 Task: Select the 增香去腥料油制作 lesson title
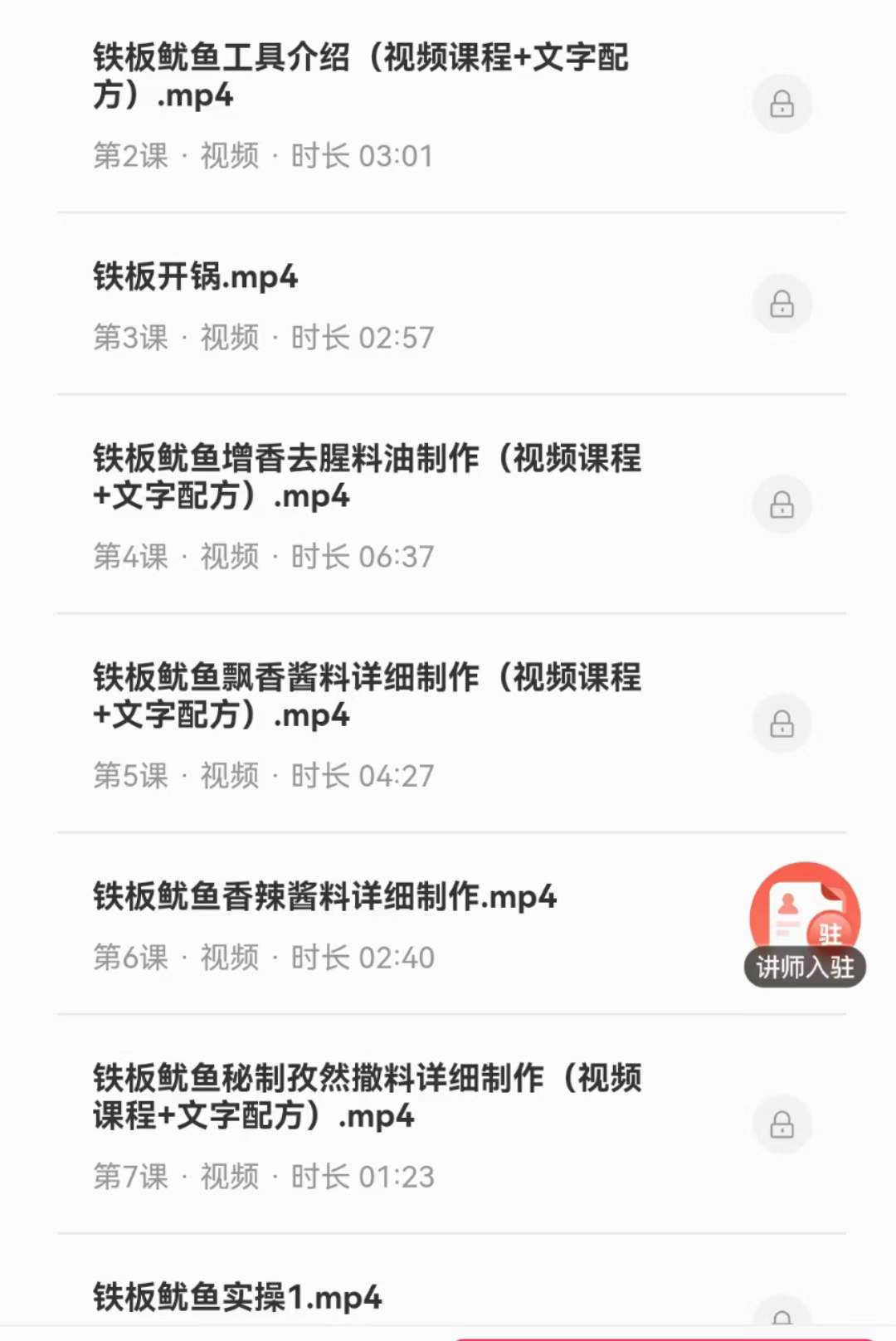click(x=365, y=477)
